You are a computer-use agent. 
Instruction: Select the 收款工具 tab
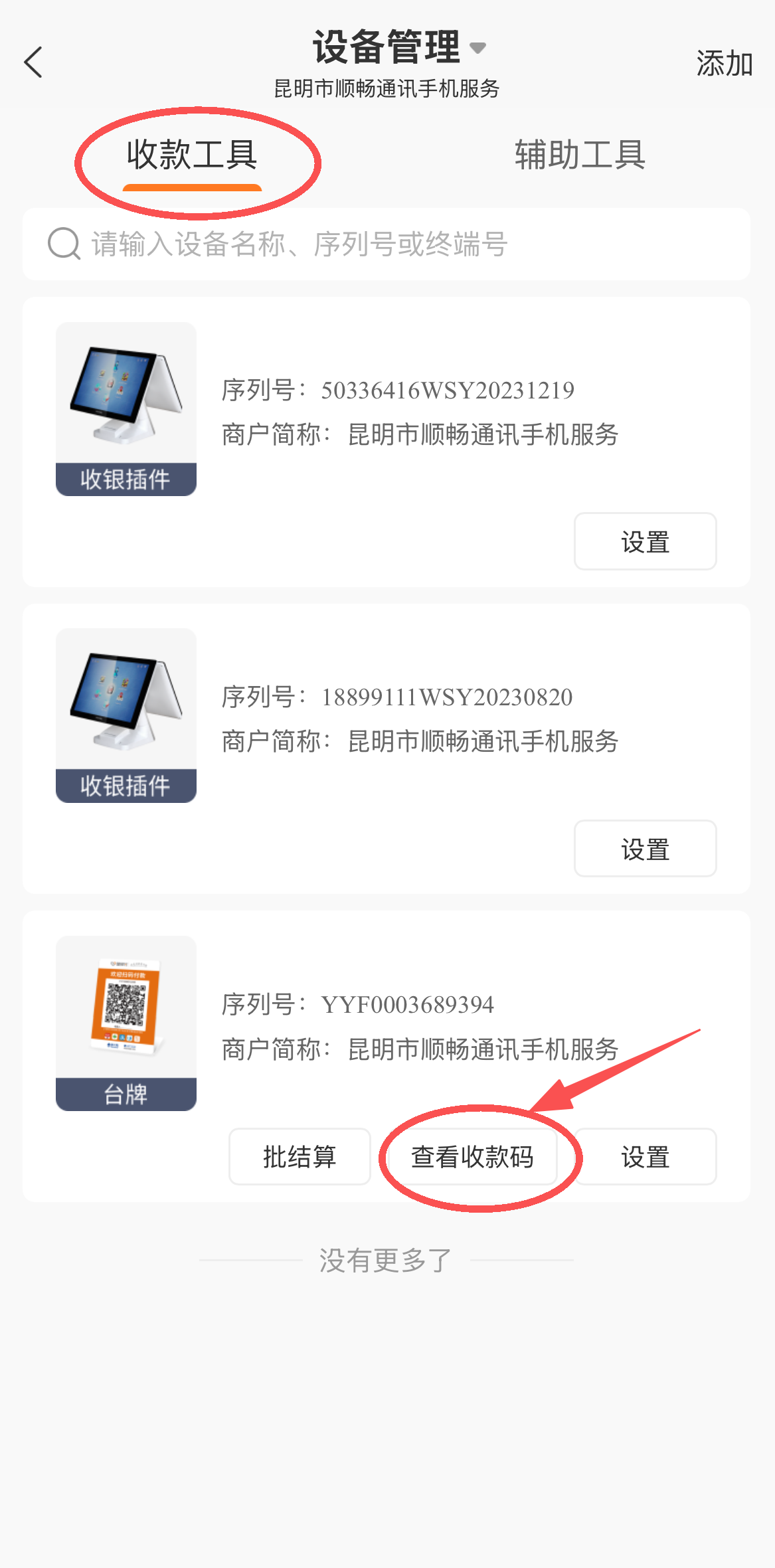click(x=192, y=155)
